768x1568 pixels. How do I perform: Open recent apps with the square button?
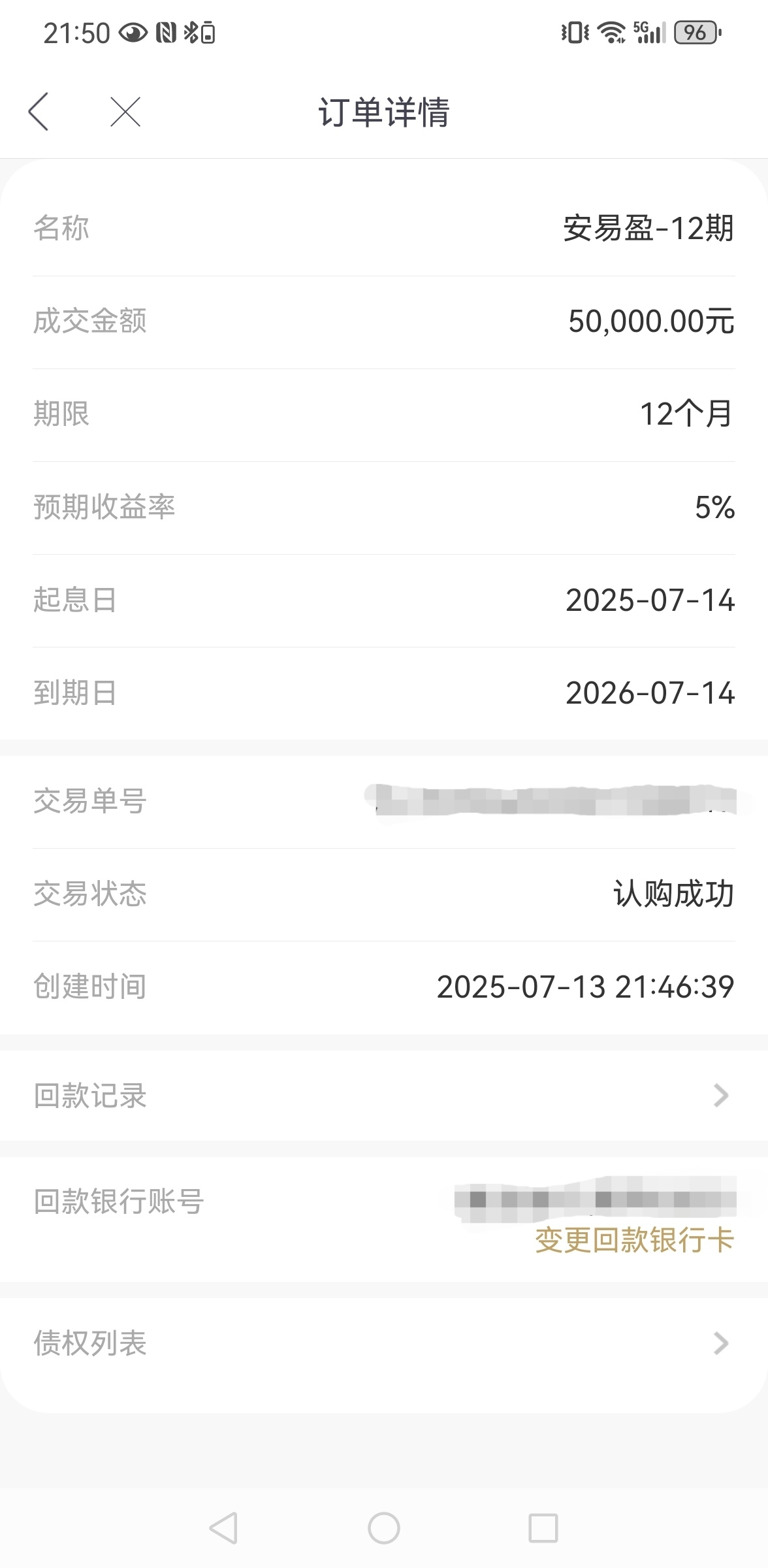tap(543, 1528)
